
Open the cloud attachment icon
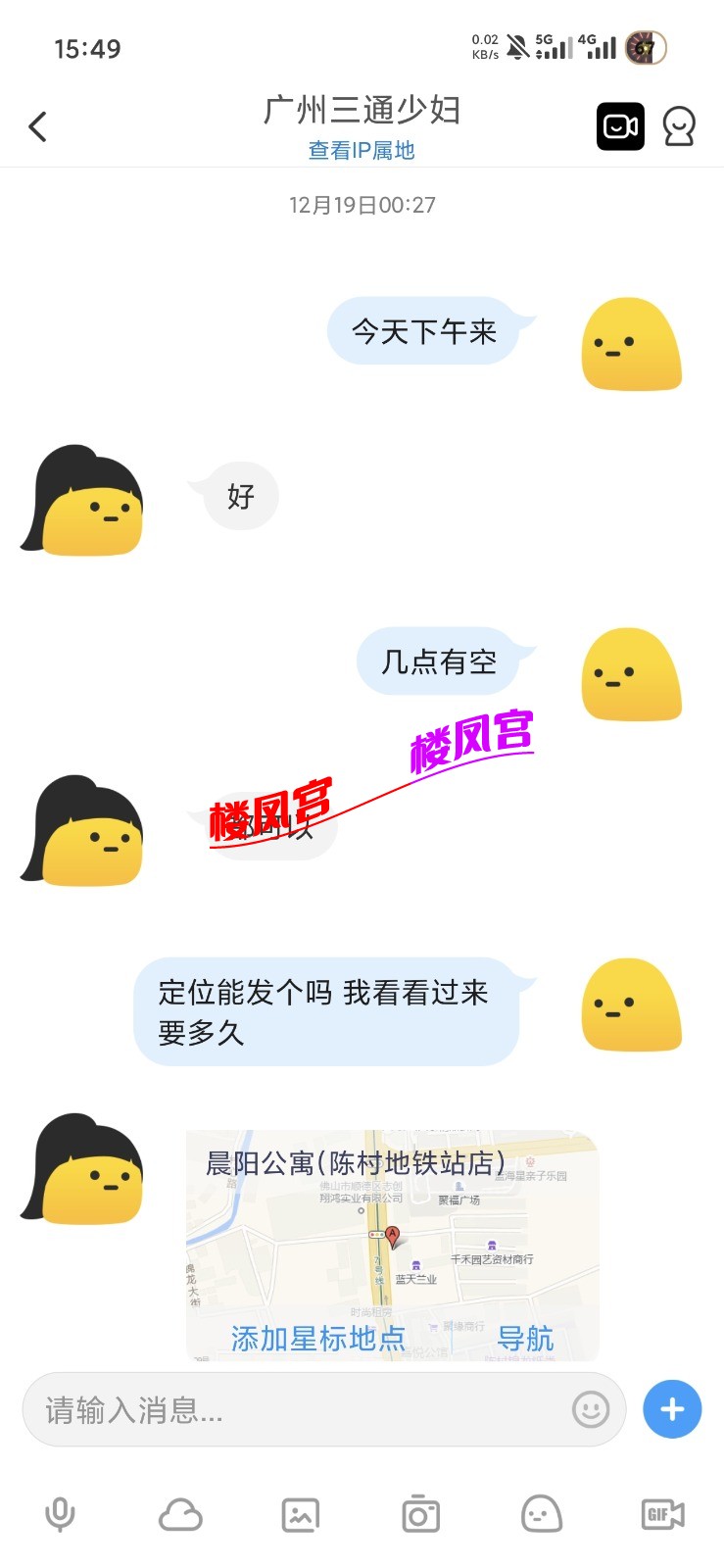coord(180,1513)
